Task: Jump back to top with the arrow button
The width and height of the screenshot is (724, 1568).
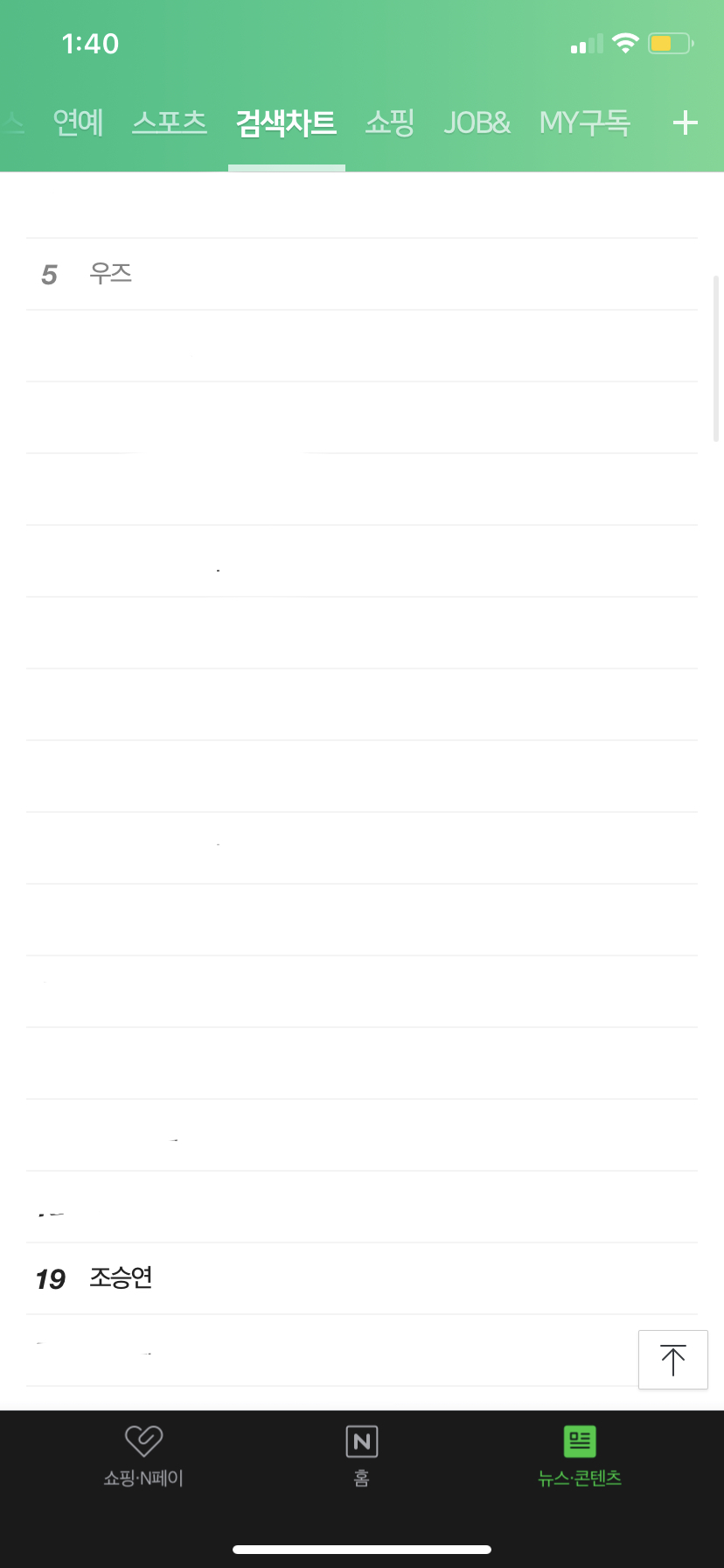Action: (672, 1360)
